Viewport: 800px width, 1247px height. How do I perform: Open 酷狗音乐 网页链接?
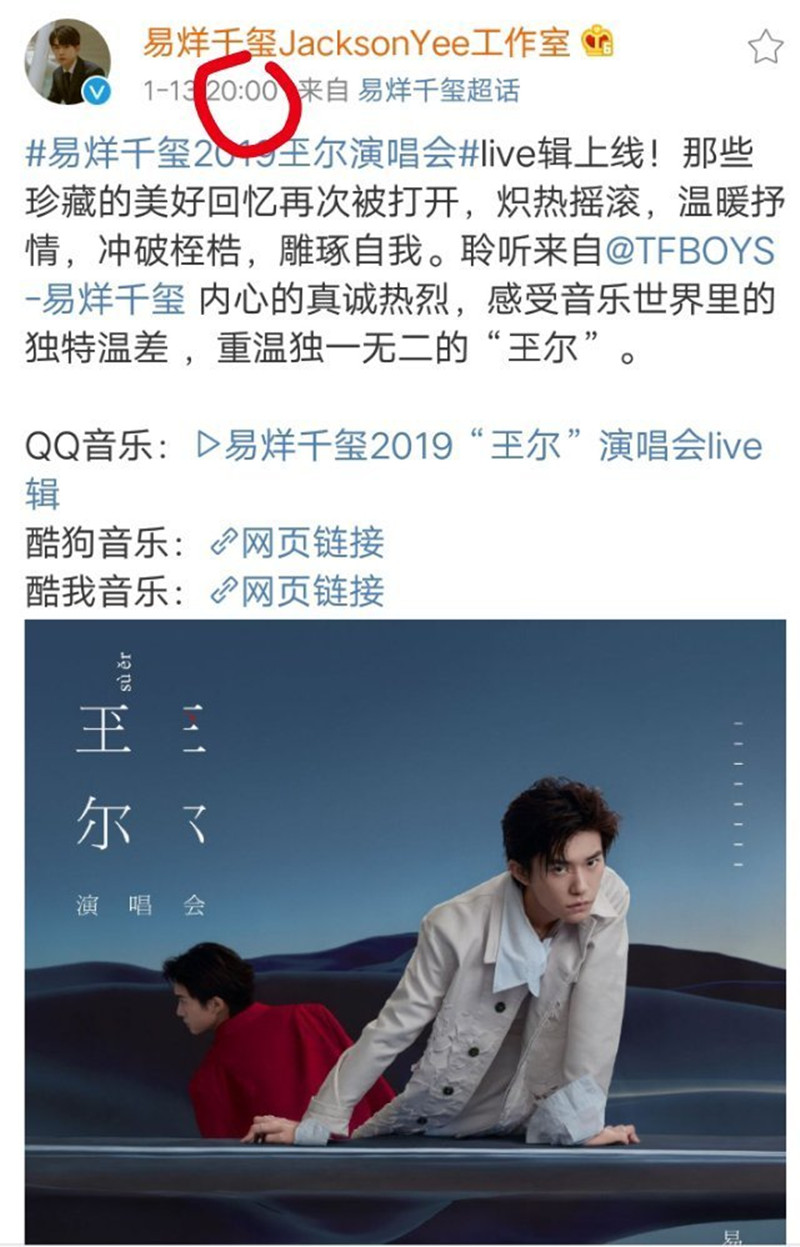[x=297, y=543]
